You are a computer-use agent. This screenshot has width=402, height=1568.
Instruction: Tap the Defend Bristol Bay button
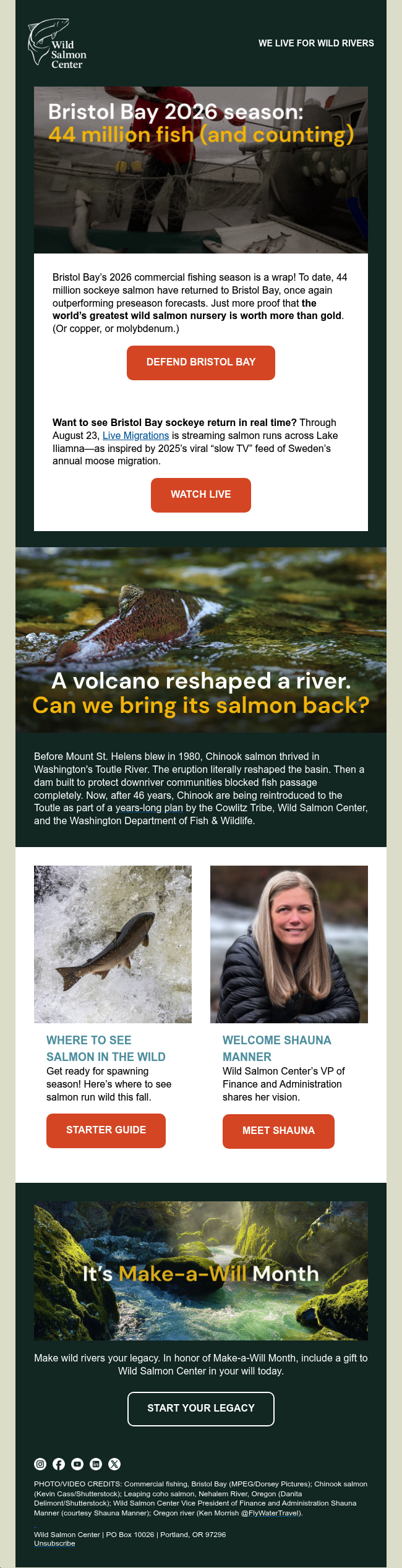(x=201, y=362)
